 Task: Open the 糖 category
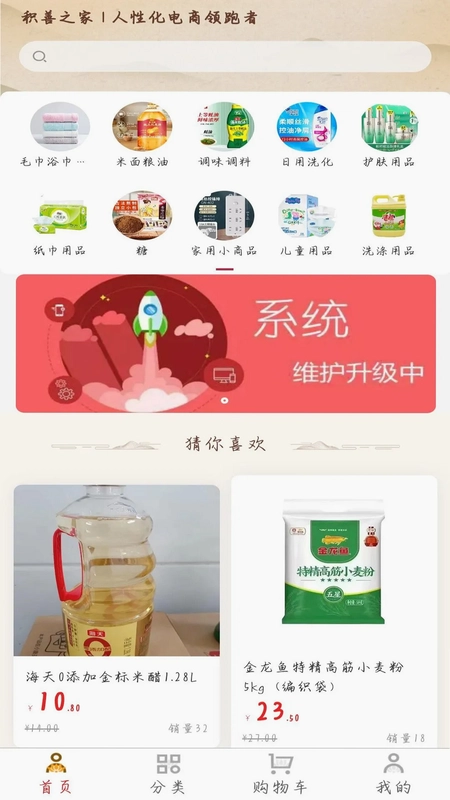pos(142,224)
